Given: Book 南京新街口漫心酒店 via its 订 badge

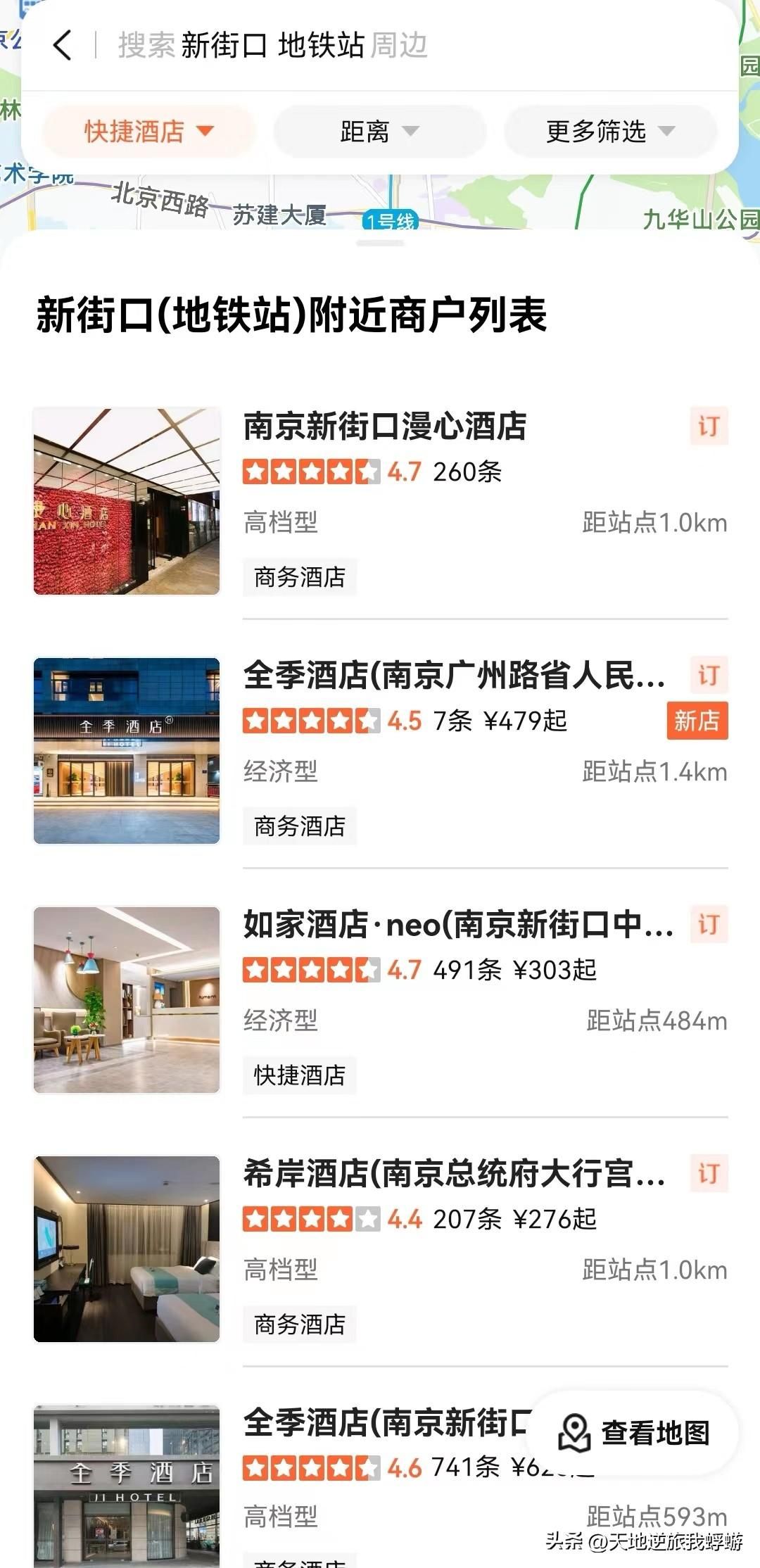Looking at the screenshot, I should point(708,426).
